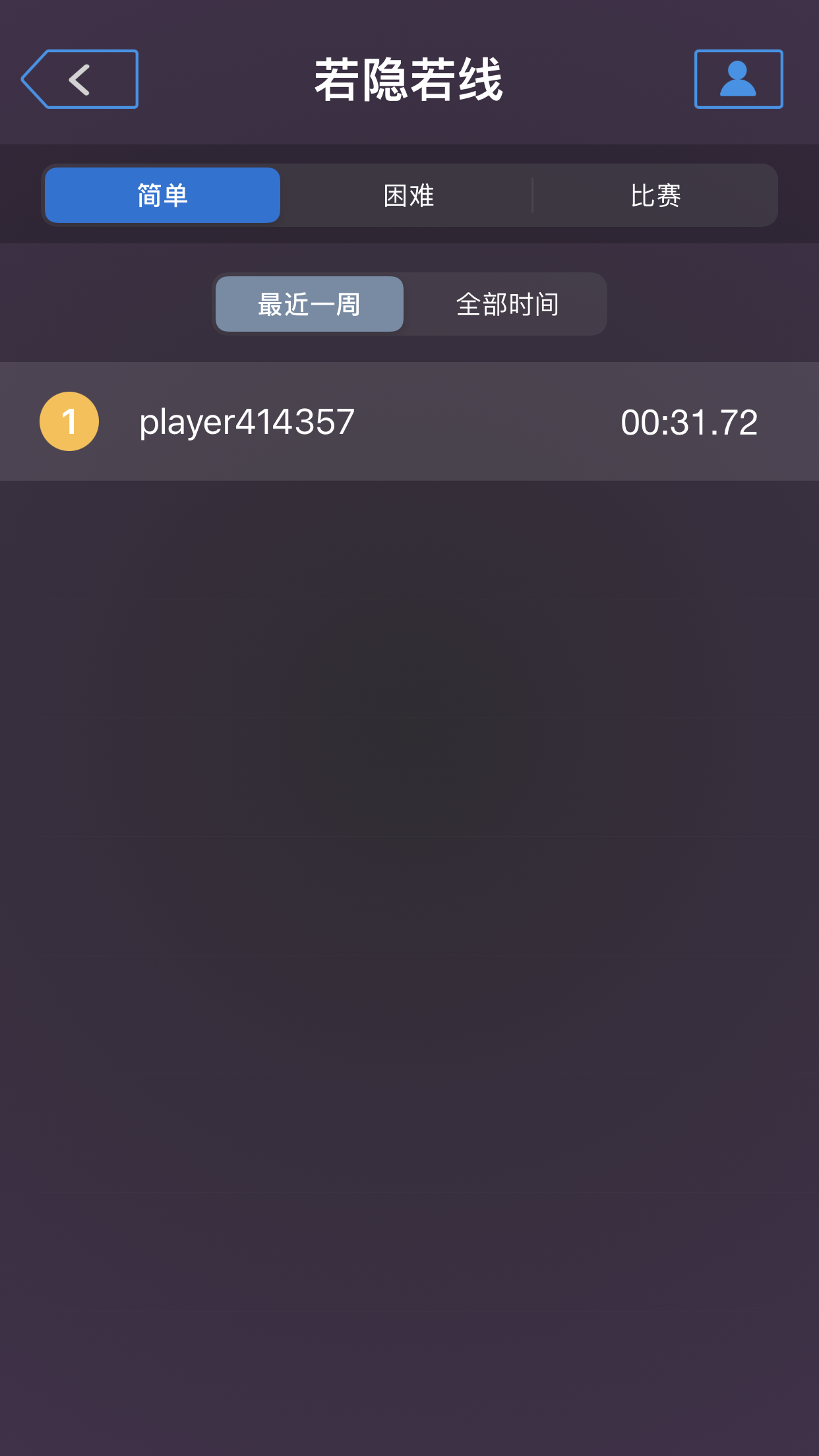This screenshot has height=1456, width=819.
Task: Go back using the arrow button
Action: pyautogui.click(x=80, y=79)
